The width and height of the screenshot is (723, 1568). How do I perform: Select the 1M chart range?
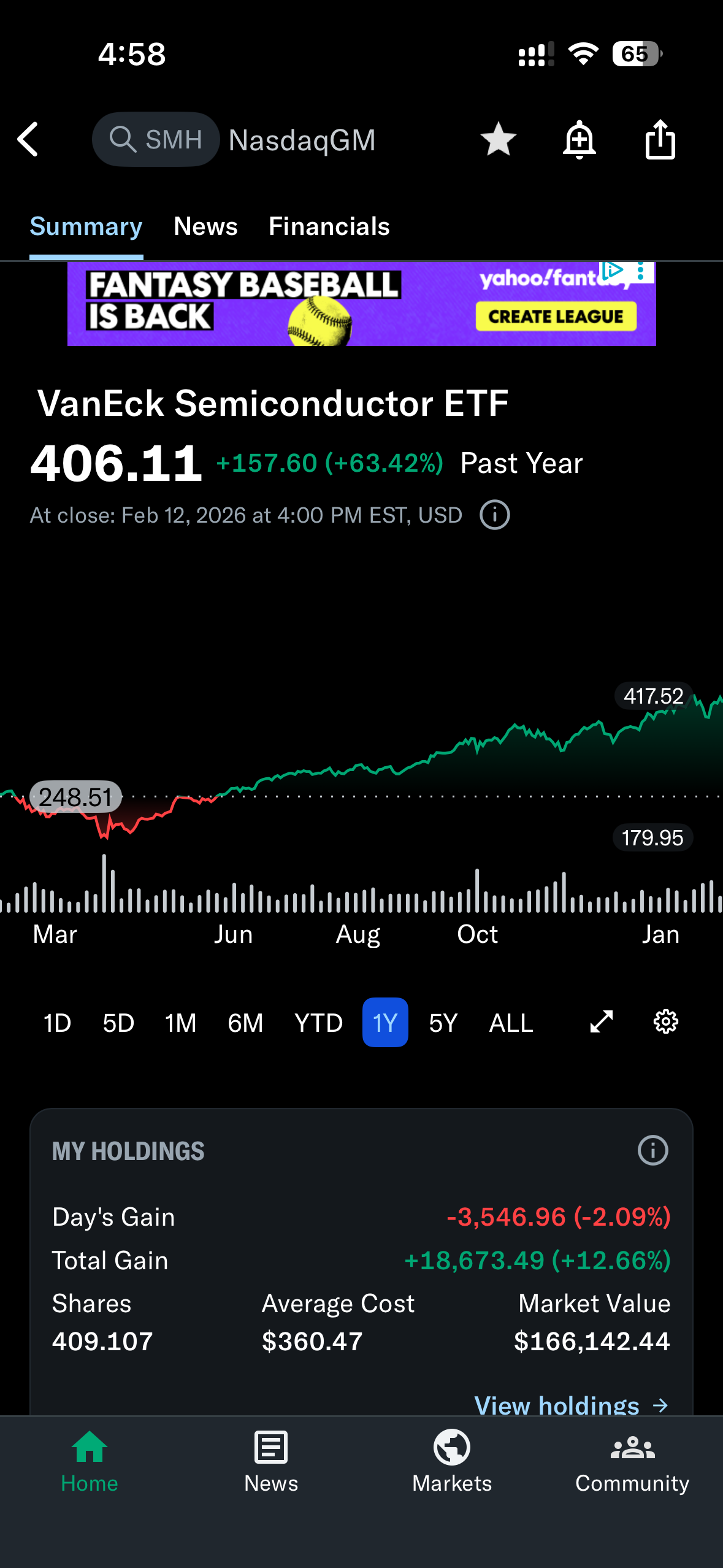[x=180, y=1023]
